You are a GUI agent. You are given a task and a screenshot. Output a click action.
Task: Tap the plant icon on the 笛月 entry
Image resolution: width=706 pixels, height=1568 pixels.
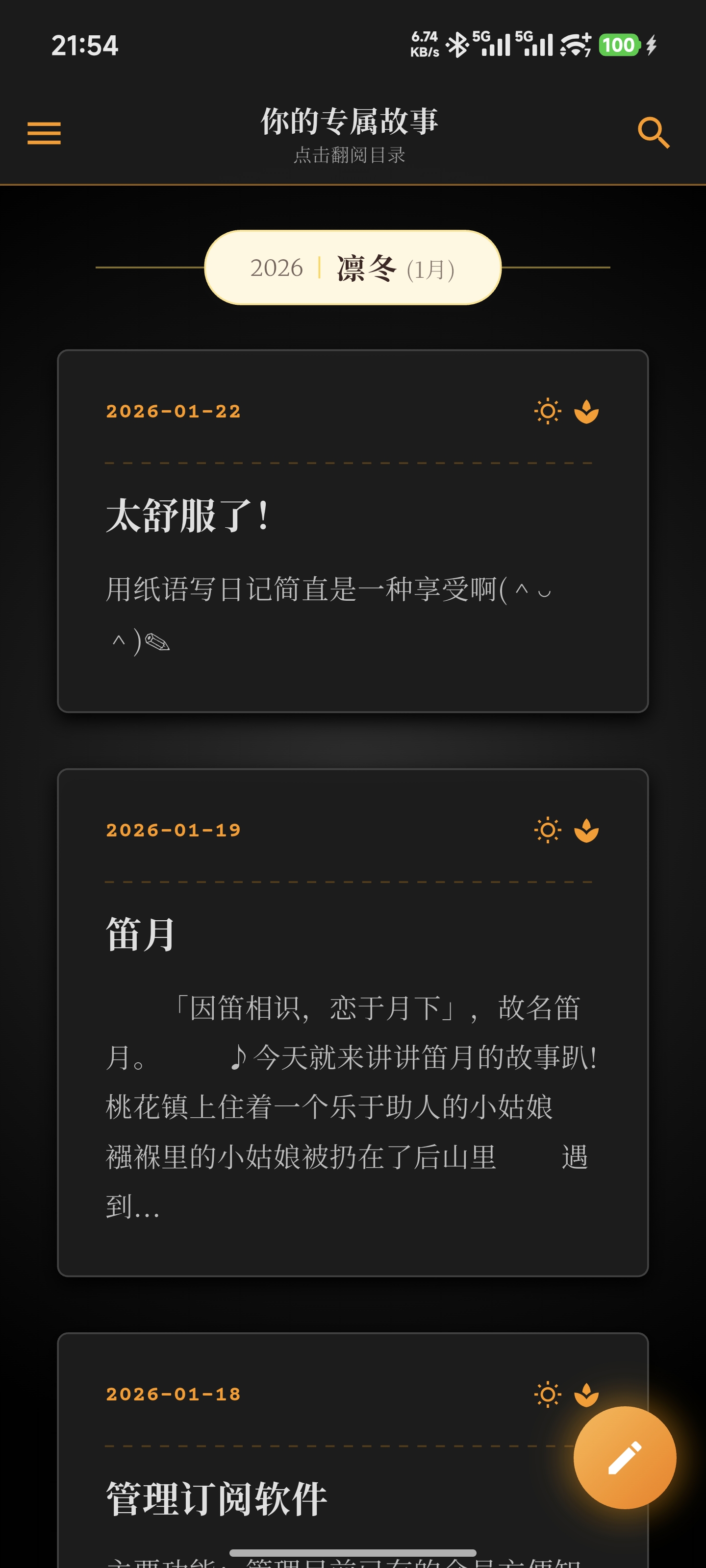coord(586,829)
